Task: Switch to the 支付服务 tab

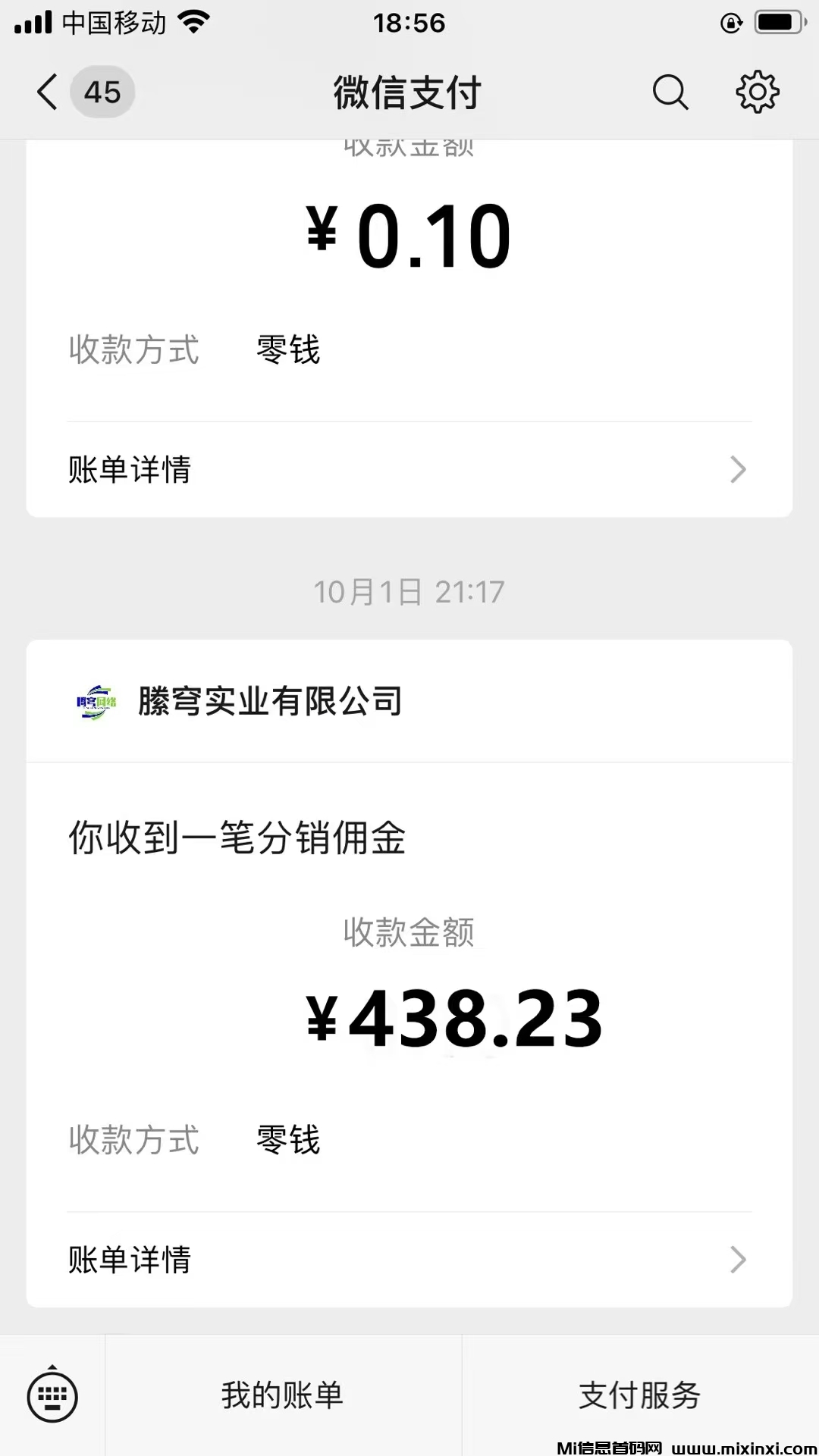Action: pyautogui.click(x=641, y=1395)
